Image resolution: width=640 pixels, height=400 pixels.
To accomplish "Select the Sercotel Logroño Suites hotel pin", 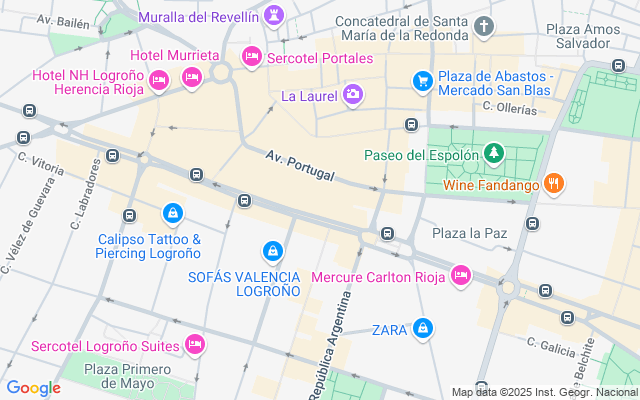I will [x=195, y=346].
